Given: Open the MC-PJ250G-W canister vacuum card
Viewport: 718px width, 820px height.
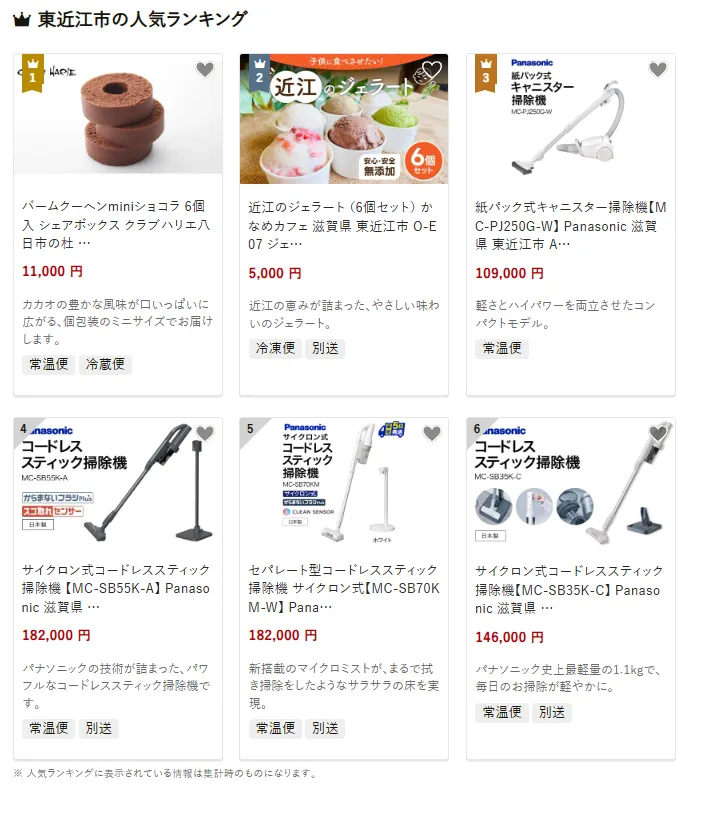Looking at the screenshot, I should [x=570, y=223].
